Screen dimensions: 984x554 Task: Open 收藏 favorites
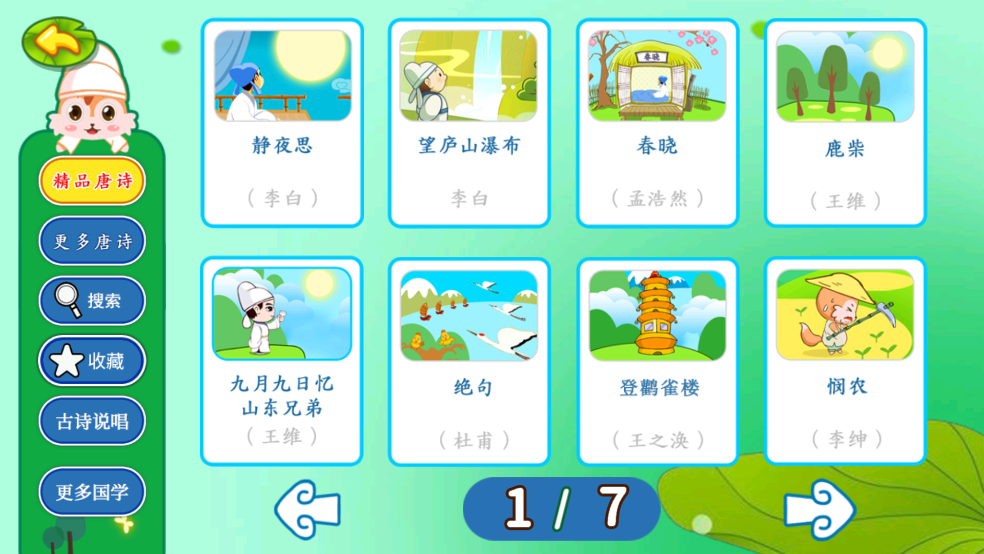(92, 361)
